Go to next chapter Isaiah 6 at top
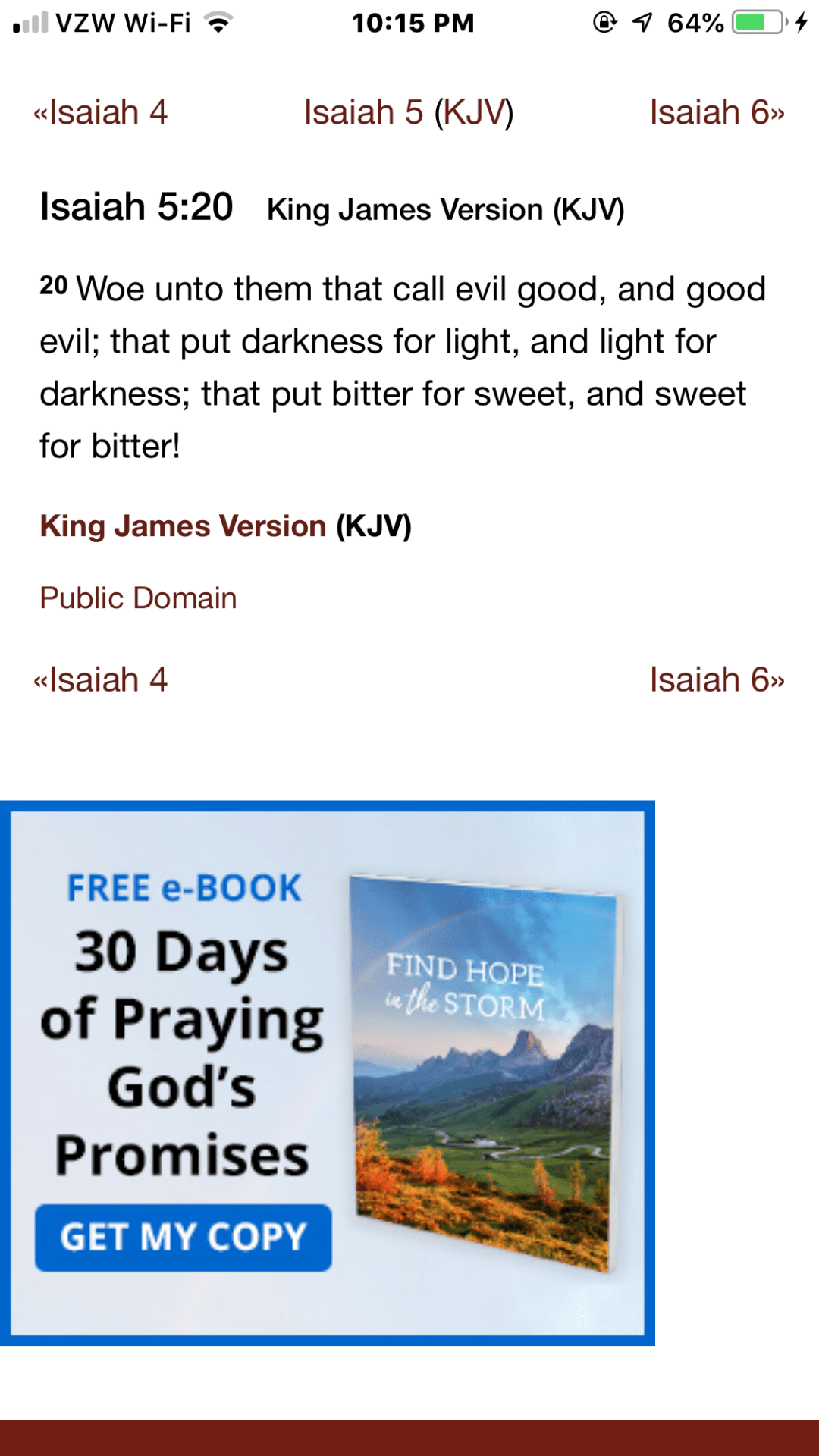The height and width of the screenshot is (1456, 819). coord(717,113)
